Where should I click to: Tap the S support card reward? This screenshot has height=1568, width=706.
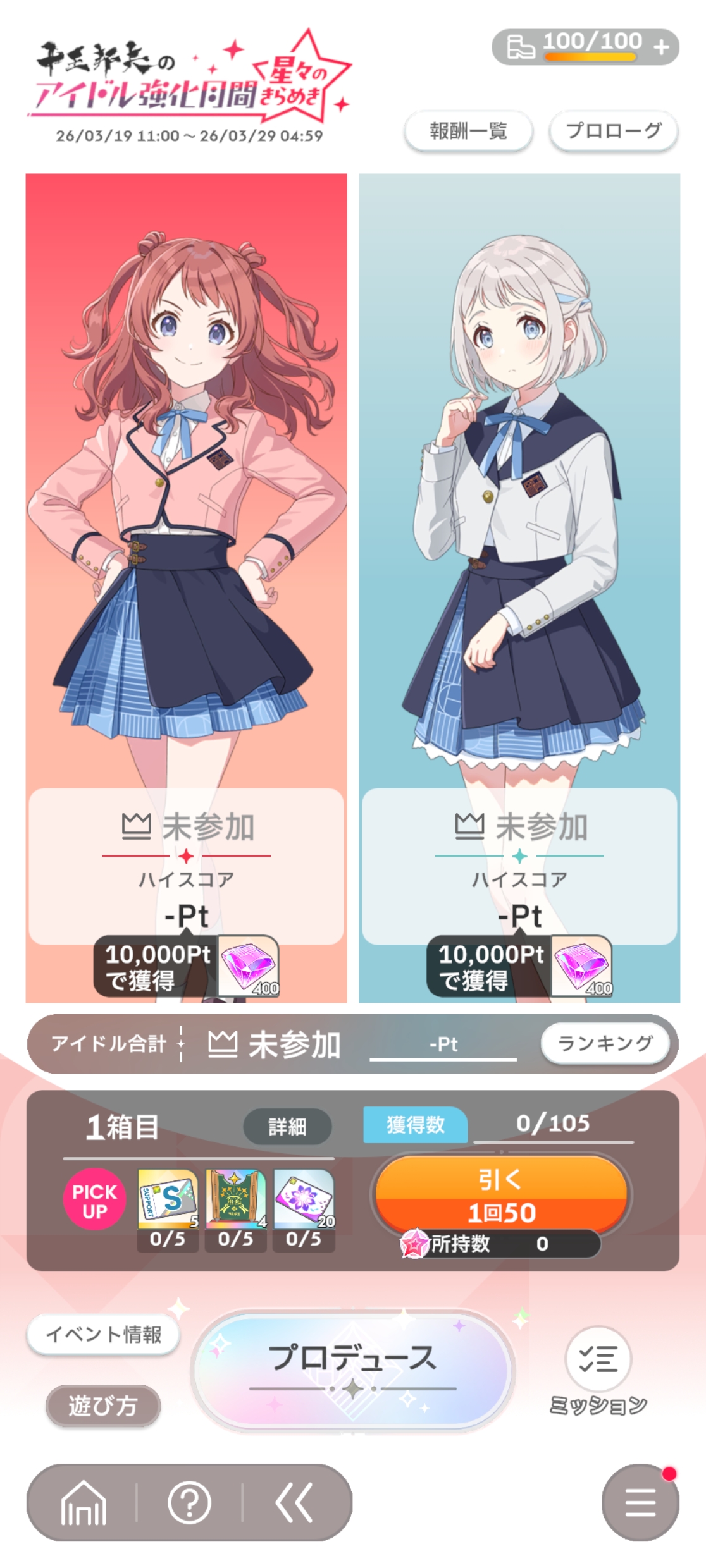pyautogui.click(x=168, y=1197)
